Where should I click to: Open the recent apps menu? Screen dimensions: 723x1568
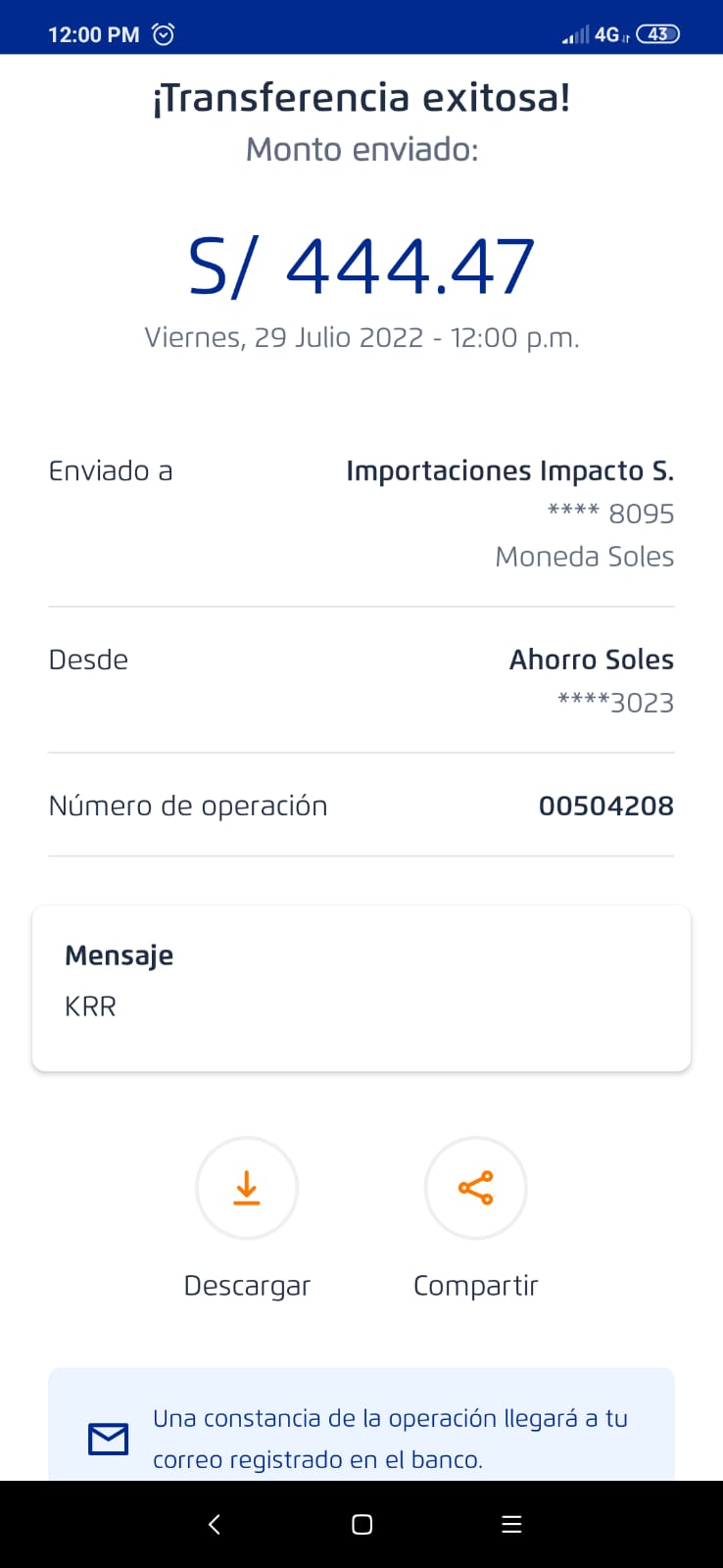click(x=510, y=1524)
